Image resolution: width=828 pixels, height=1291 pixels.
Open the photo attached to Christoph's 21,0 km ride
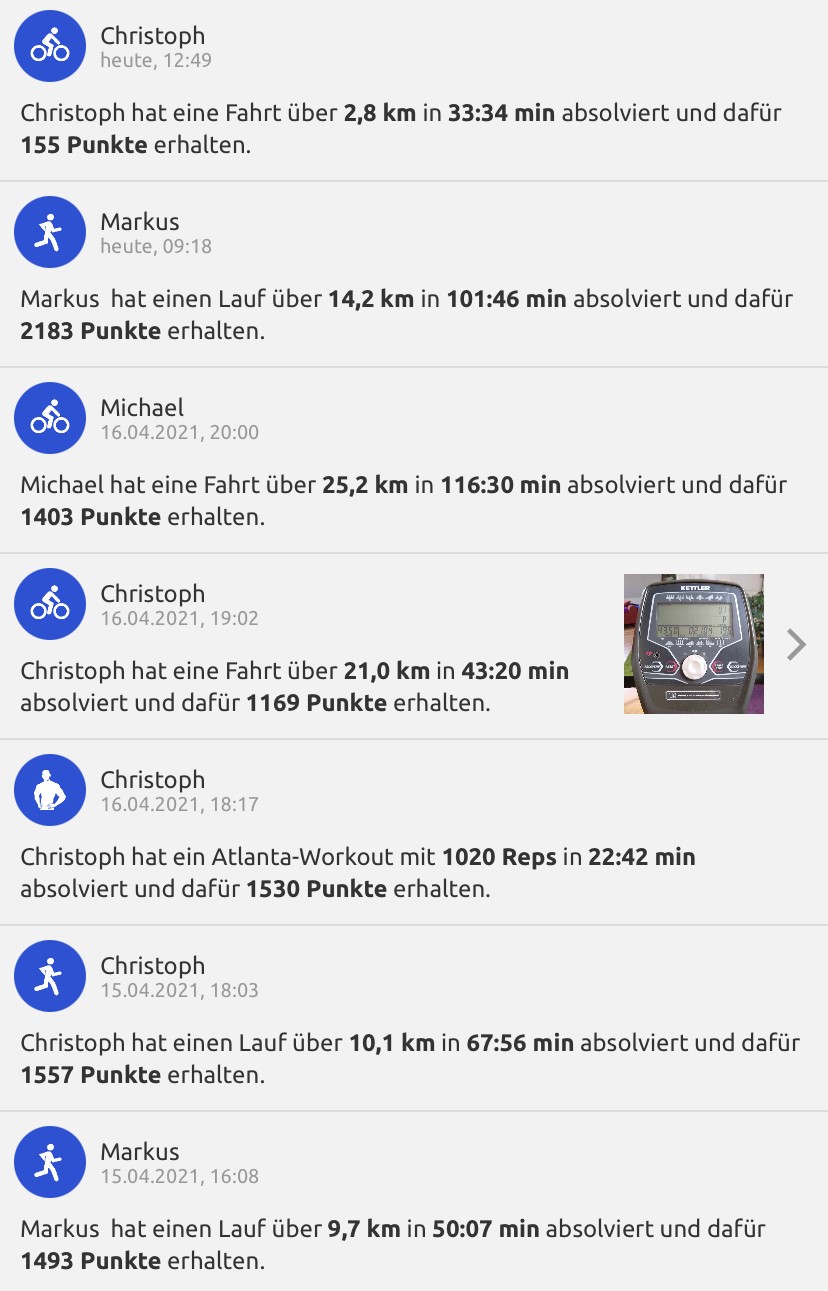point(693,643)
